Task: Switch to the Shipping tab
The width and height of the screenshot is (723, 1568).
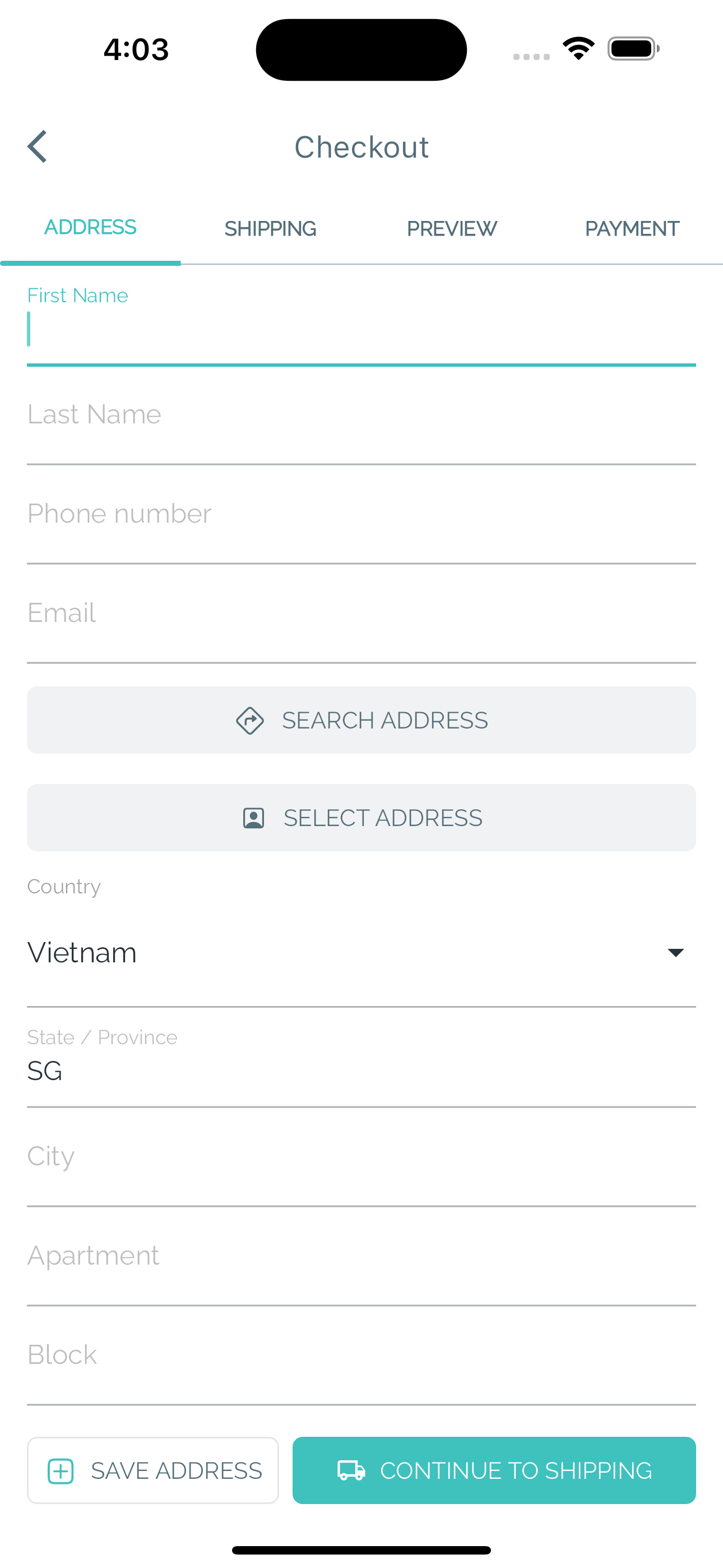Action: (x=270, y=229)
